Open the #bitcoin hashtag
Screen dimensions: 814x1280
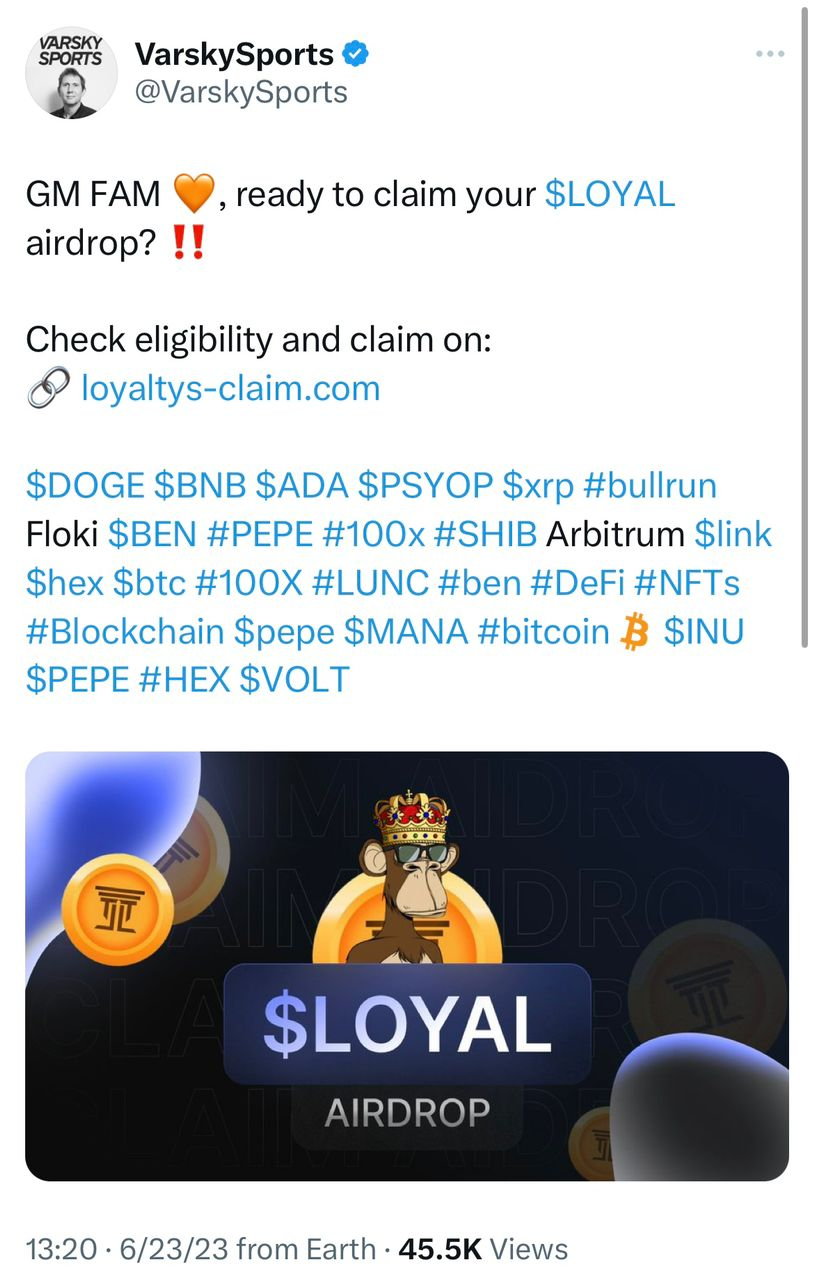543,632
